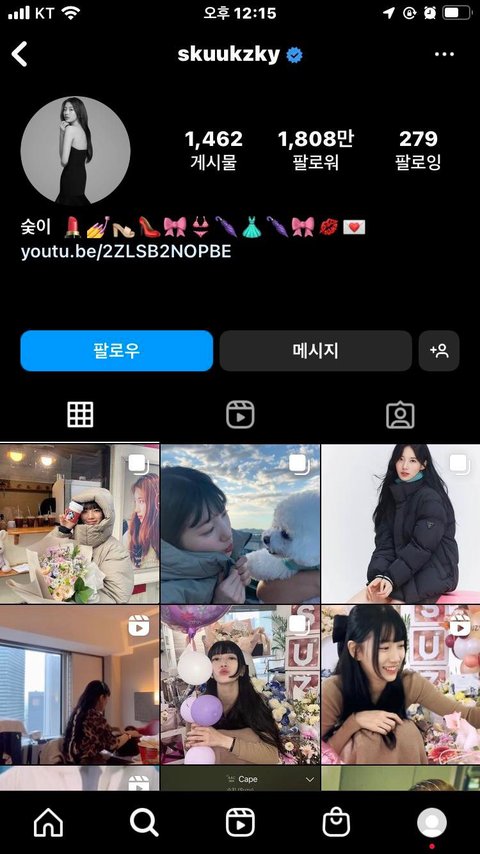Open the Search tab in bottom bar
The width and height of the screenshot is (480, 854).
click(x=144, y=822)
